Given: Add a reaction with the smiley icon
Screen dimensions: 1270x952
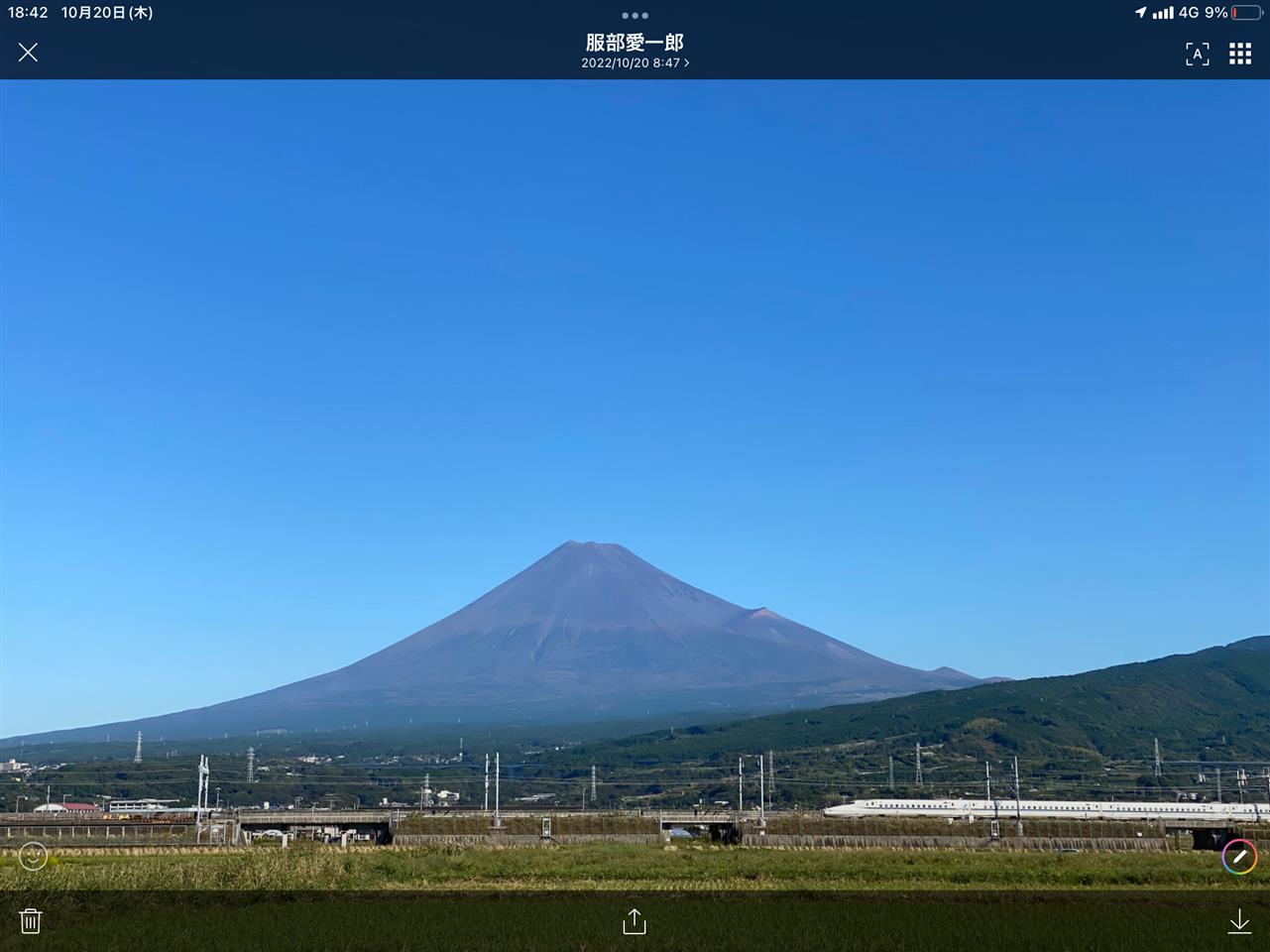Looking at the screenshot, I should [x=33, y=856].
